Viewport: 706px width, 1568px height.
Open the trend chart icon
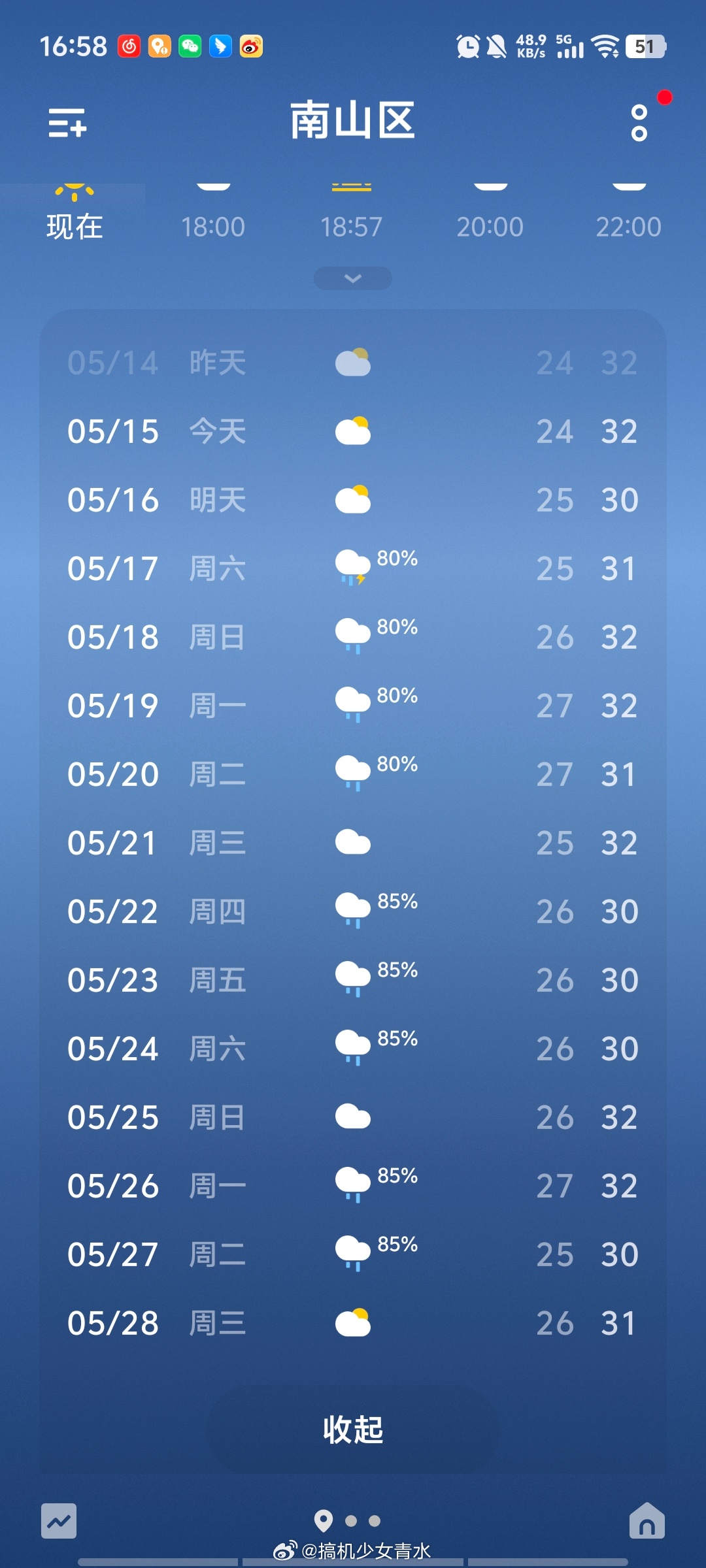click(59, 1521)
